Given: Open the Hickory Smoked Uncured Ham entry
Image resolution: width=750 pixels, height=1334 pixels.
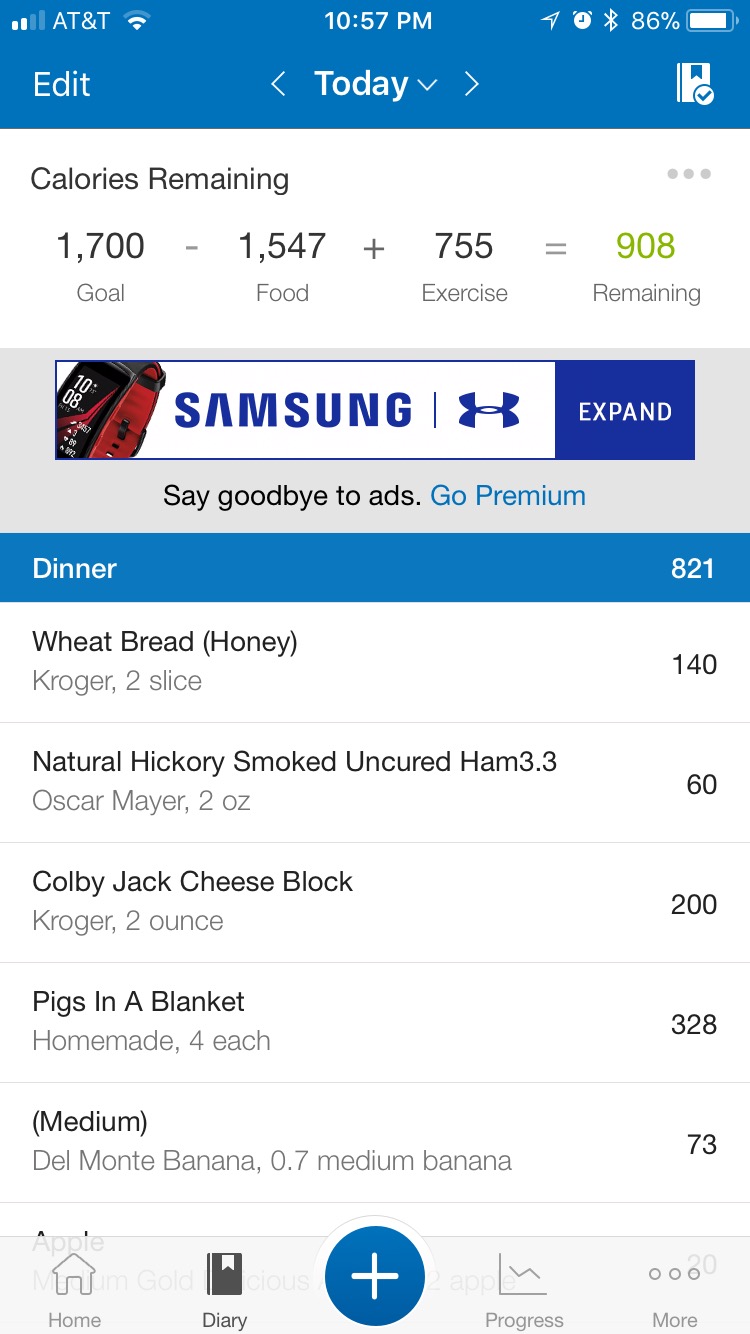Looking at the screenshot, I should [375, 782].
